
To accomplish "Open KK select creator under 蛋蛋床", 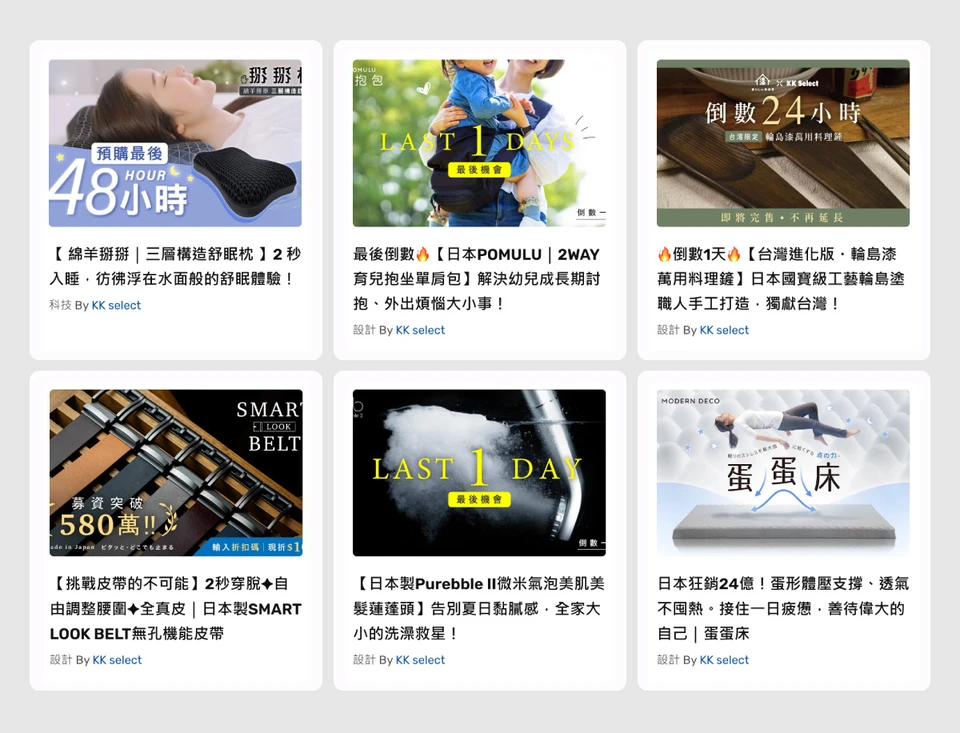I will point(724,660).
